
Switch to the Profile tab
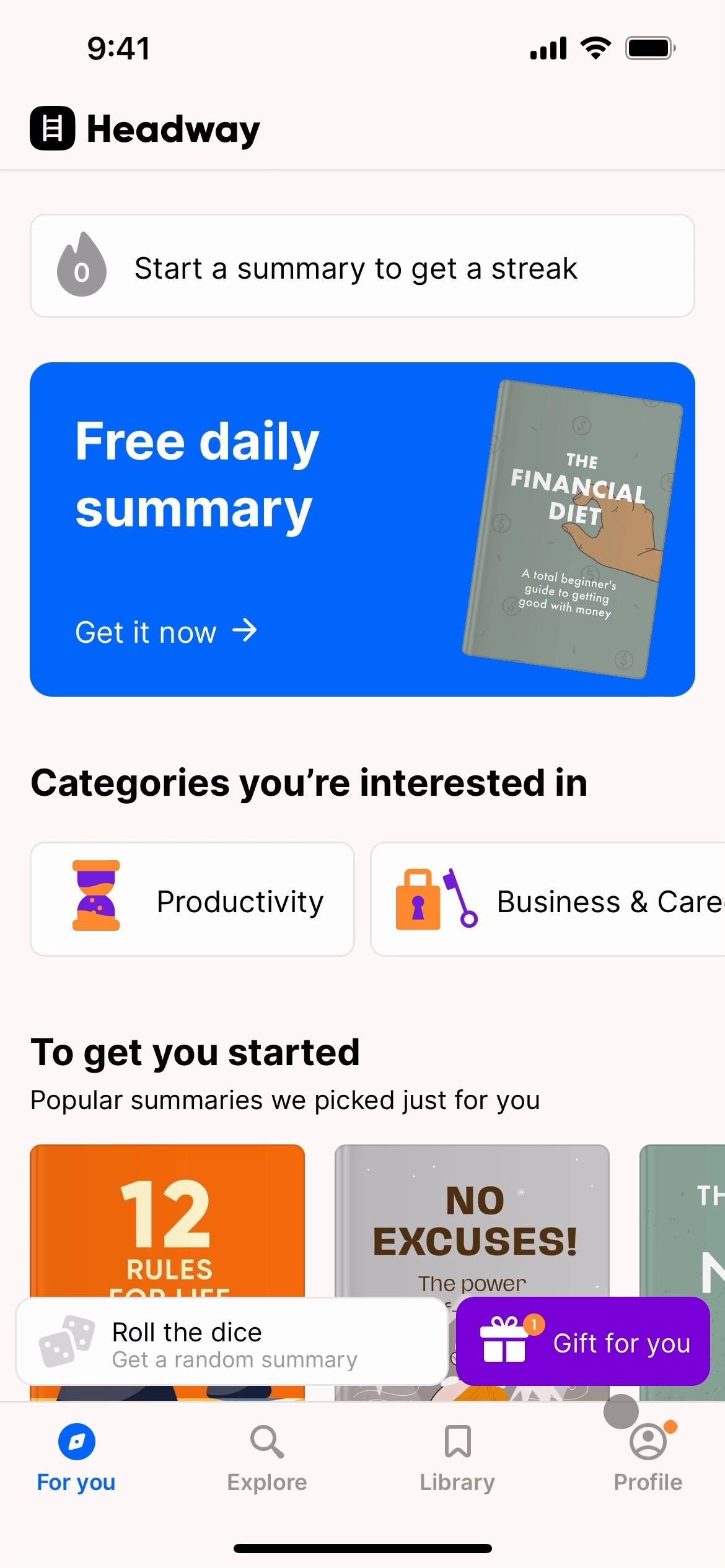pyautogui.click(x=648, y=1457)
